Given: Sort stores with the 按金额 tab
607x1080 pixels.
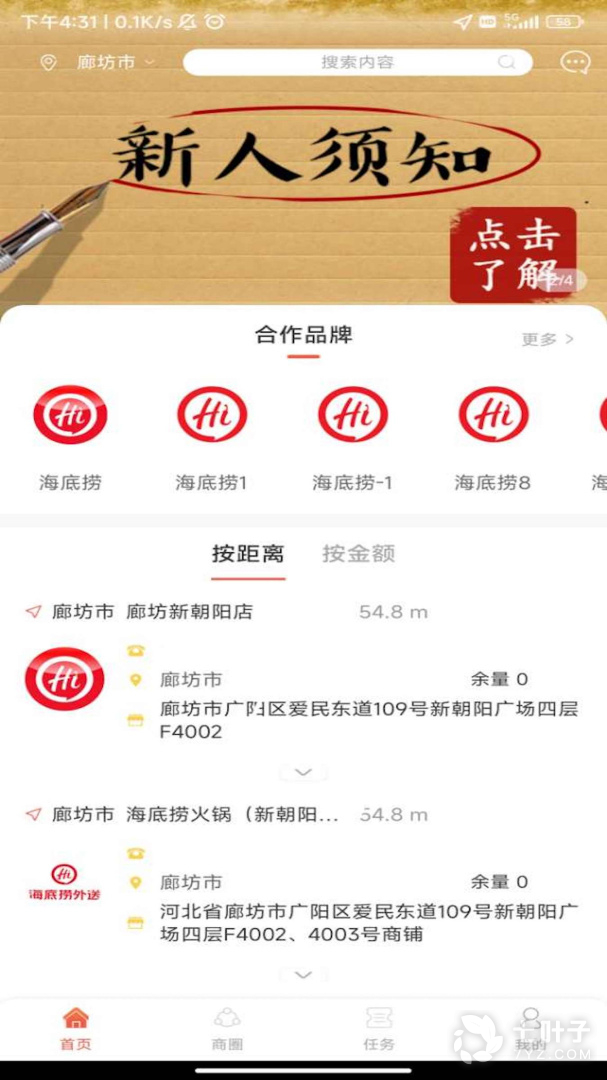Looking at the screenshot, I should coord(358,554).
